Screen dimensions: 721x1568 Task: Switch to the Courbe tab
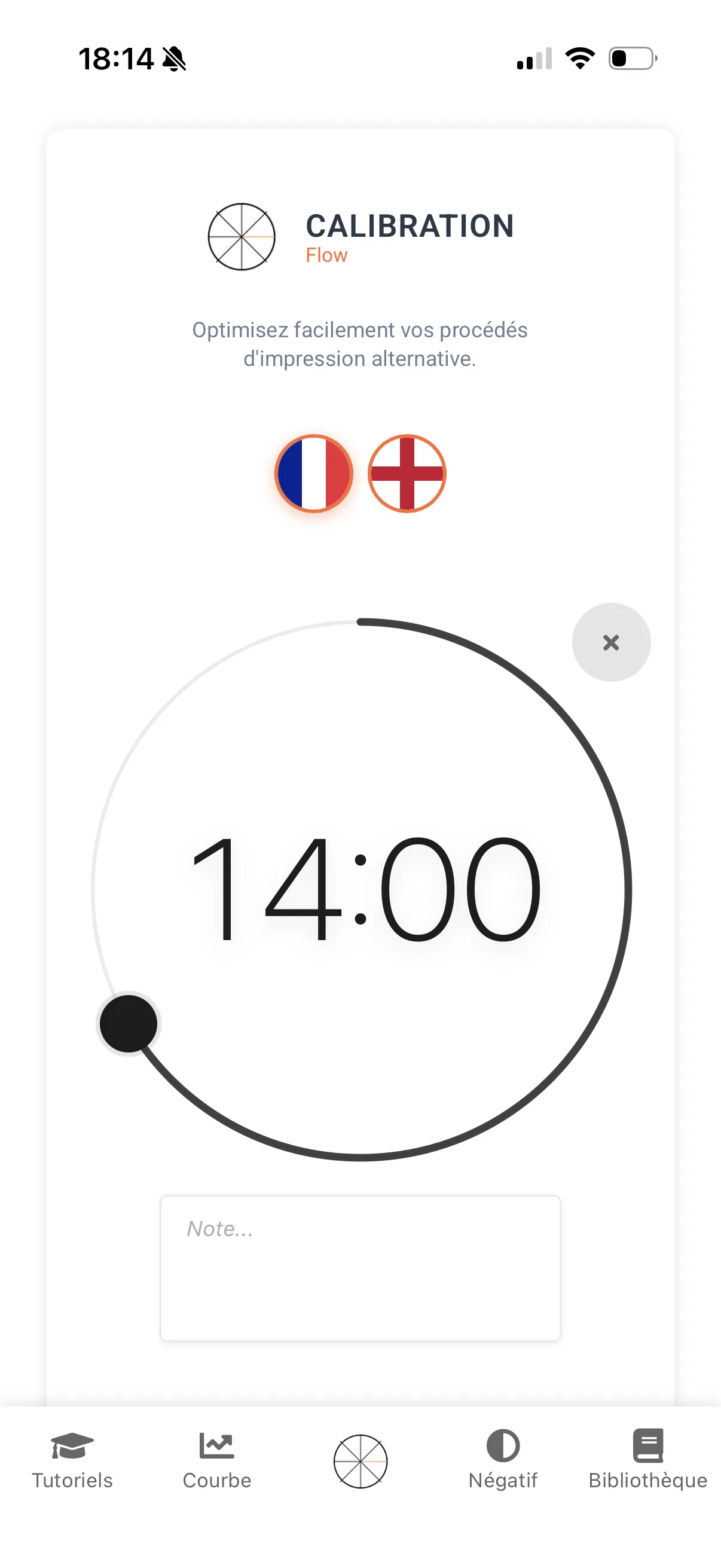(216, 1460)
